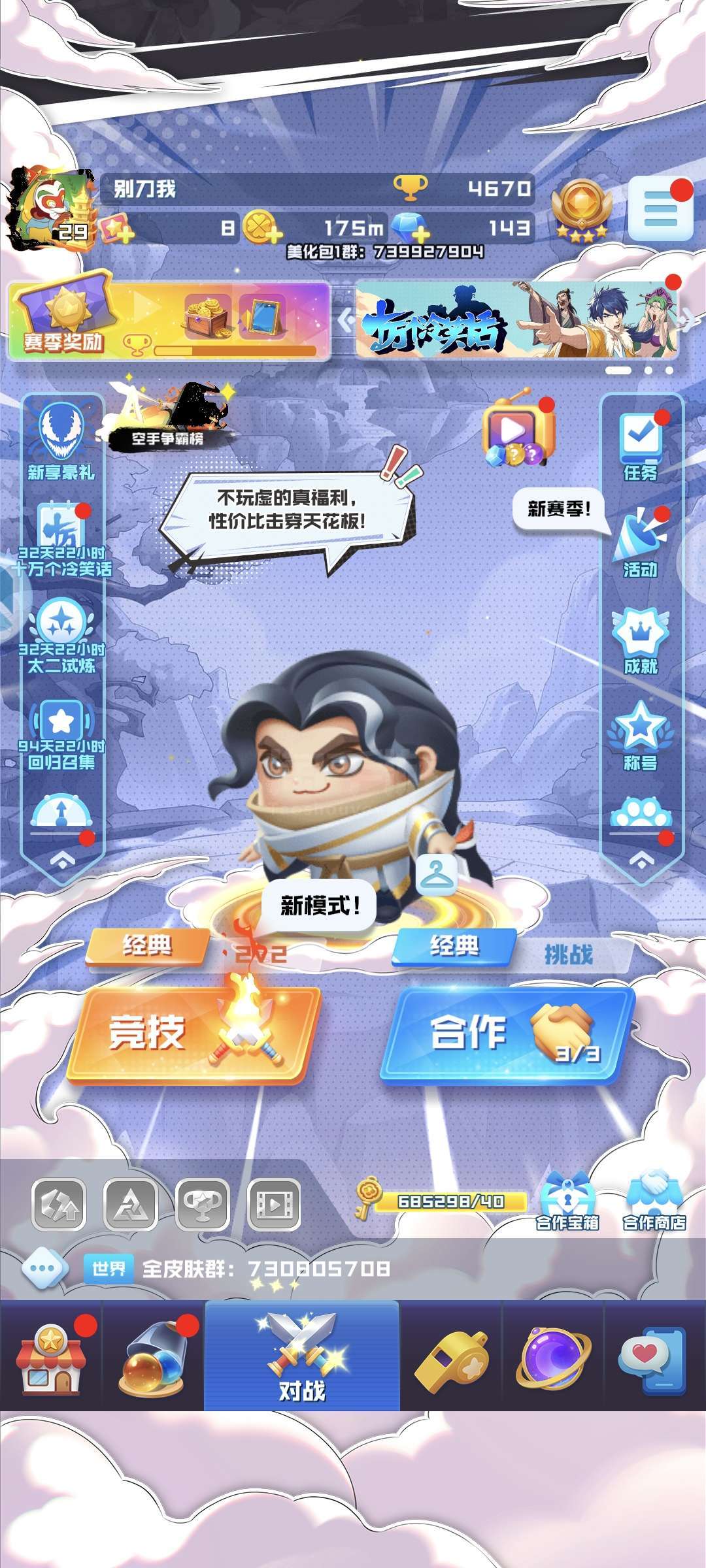Open the hamburger menu at top right

660,208
